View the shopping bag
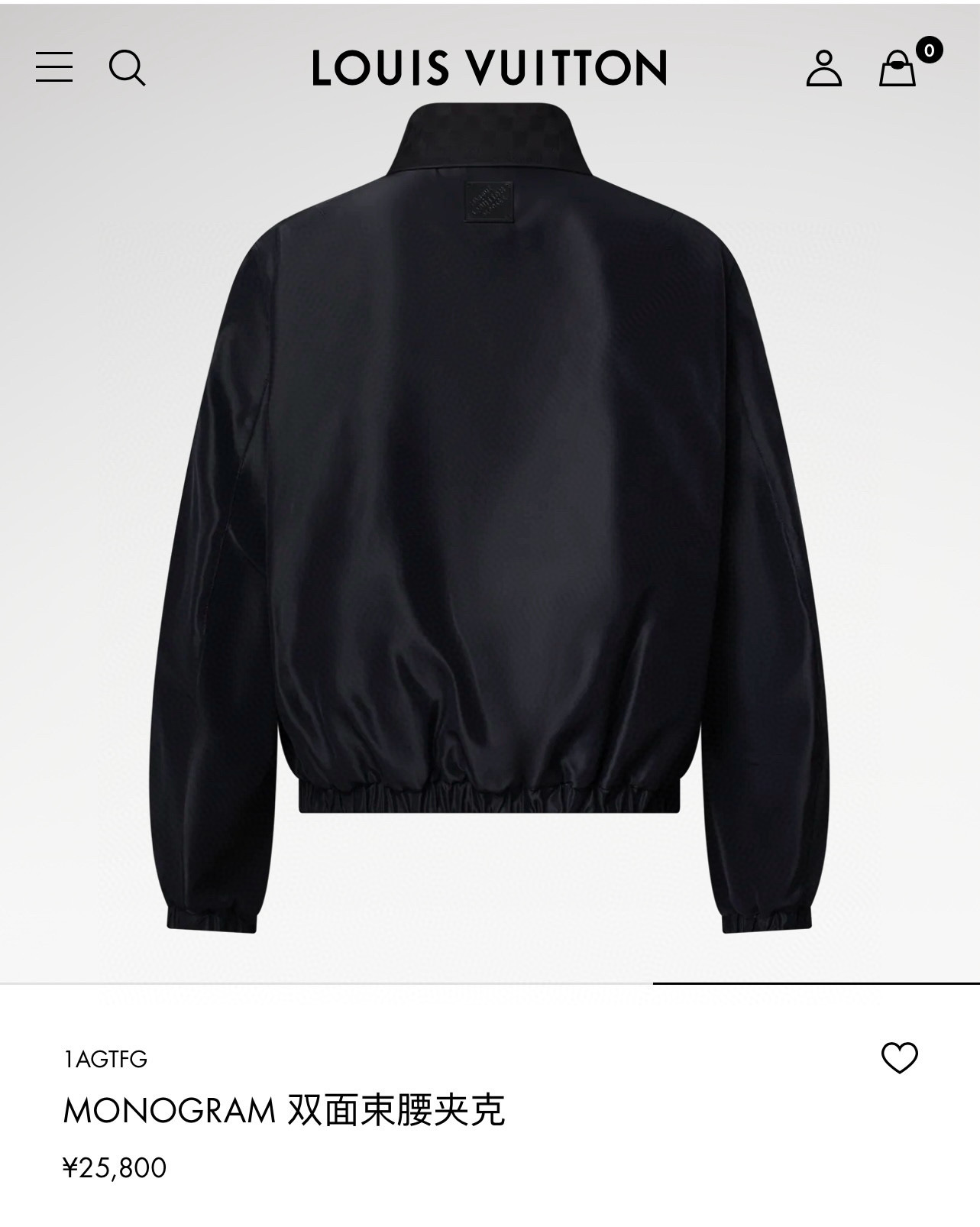Viewport: 980px width, 1227px height. pos(898,68)
